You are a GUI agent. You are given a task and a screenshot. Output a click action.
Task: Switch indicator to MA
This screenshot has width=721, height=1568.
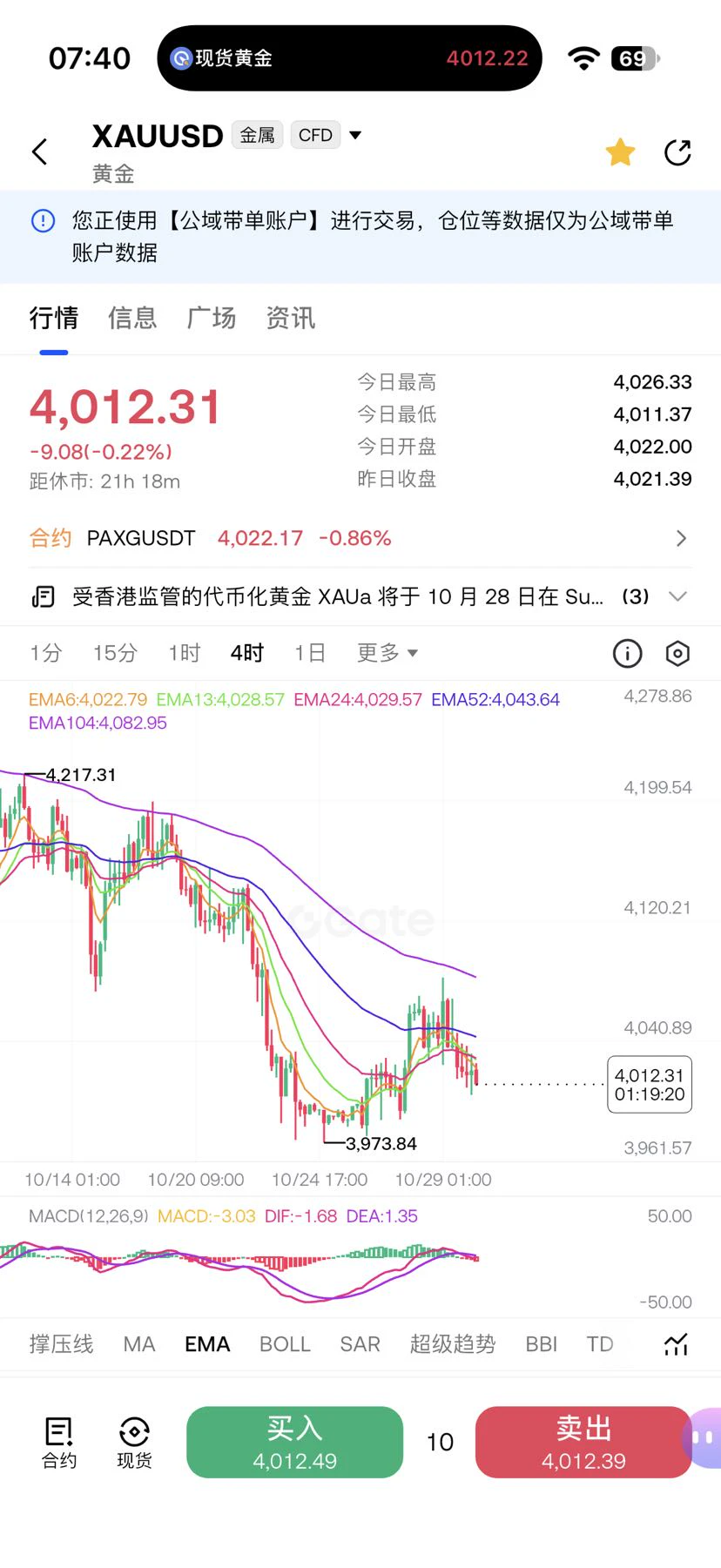click(x=139, y=1344)
